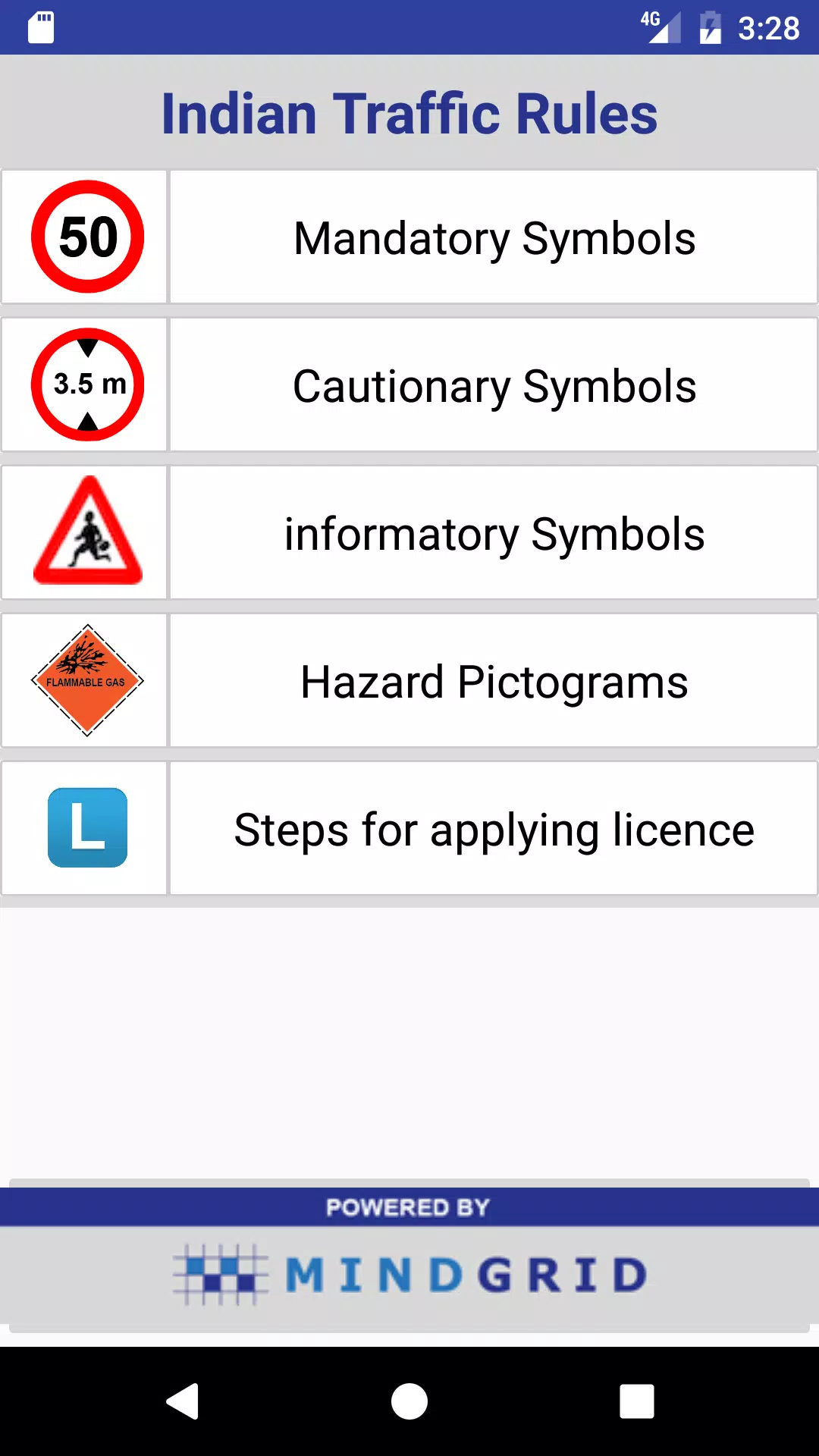
Task: Tap the SD card icon in status bar
Action: click(40, 27)
